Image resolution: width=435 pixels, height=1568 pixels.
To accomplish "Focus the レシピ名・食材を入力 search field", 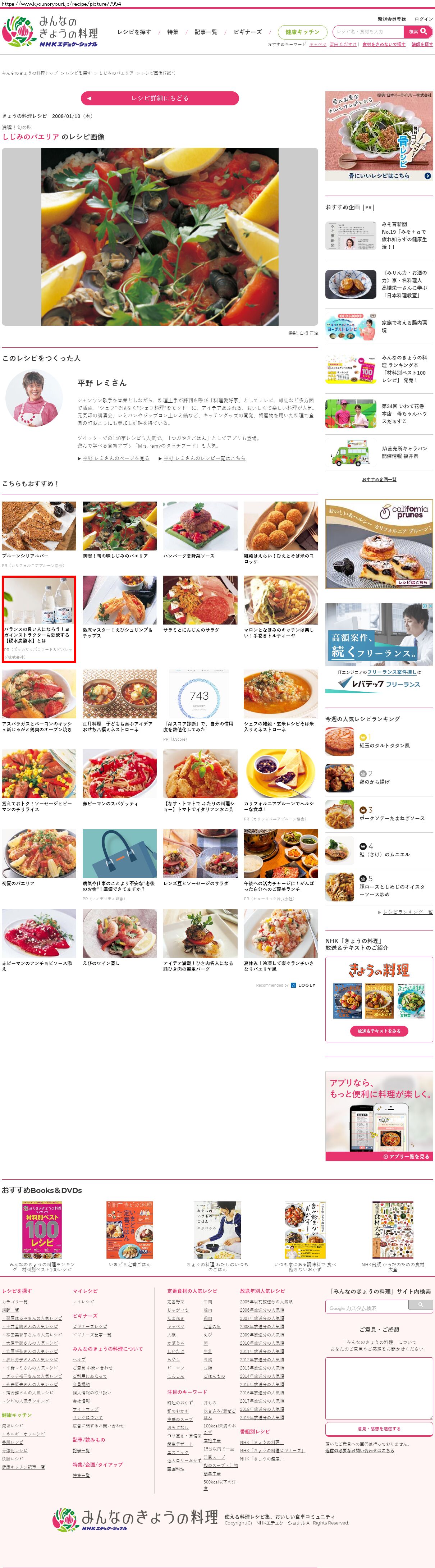I will (x=368, y=32).
